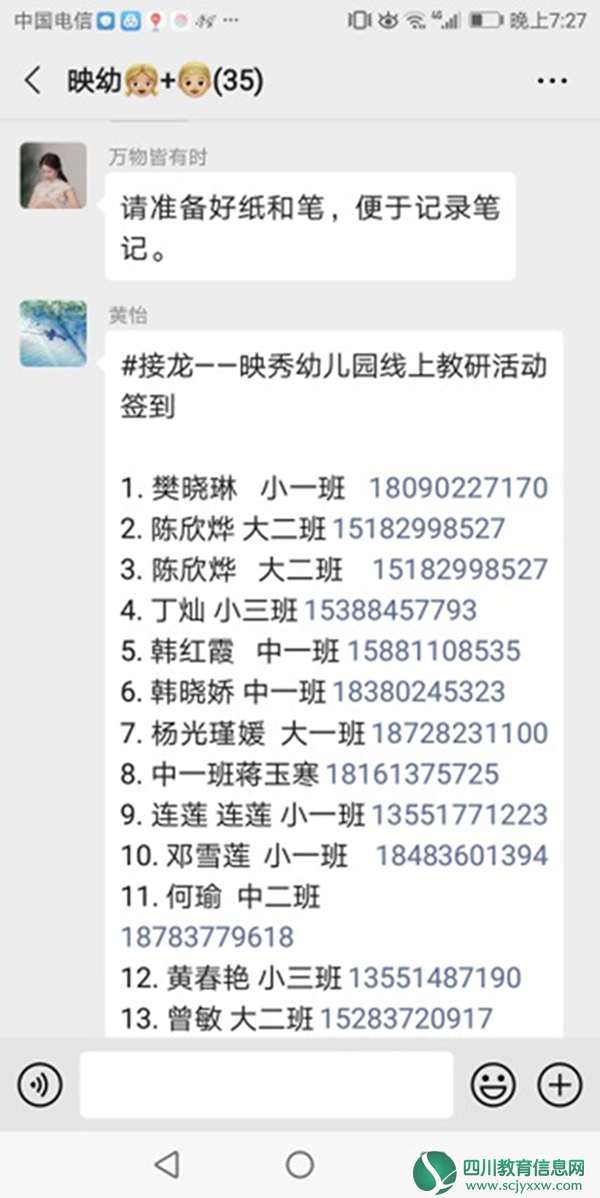Tap phone number 15388457793
Viewport: 600px width, 1198px height.
click(391, 610)
